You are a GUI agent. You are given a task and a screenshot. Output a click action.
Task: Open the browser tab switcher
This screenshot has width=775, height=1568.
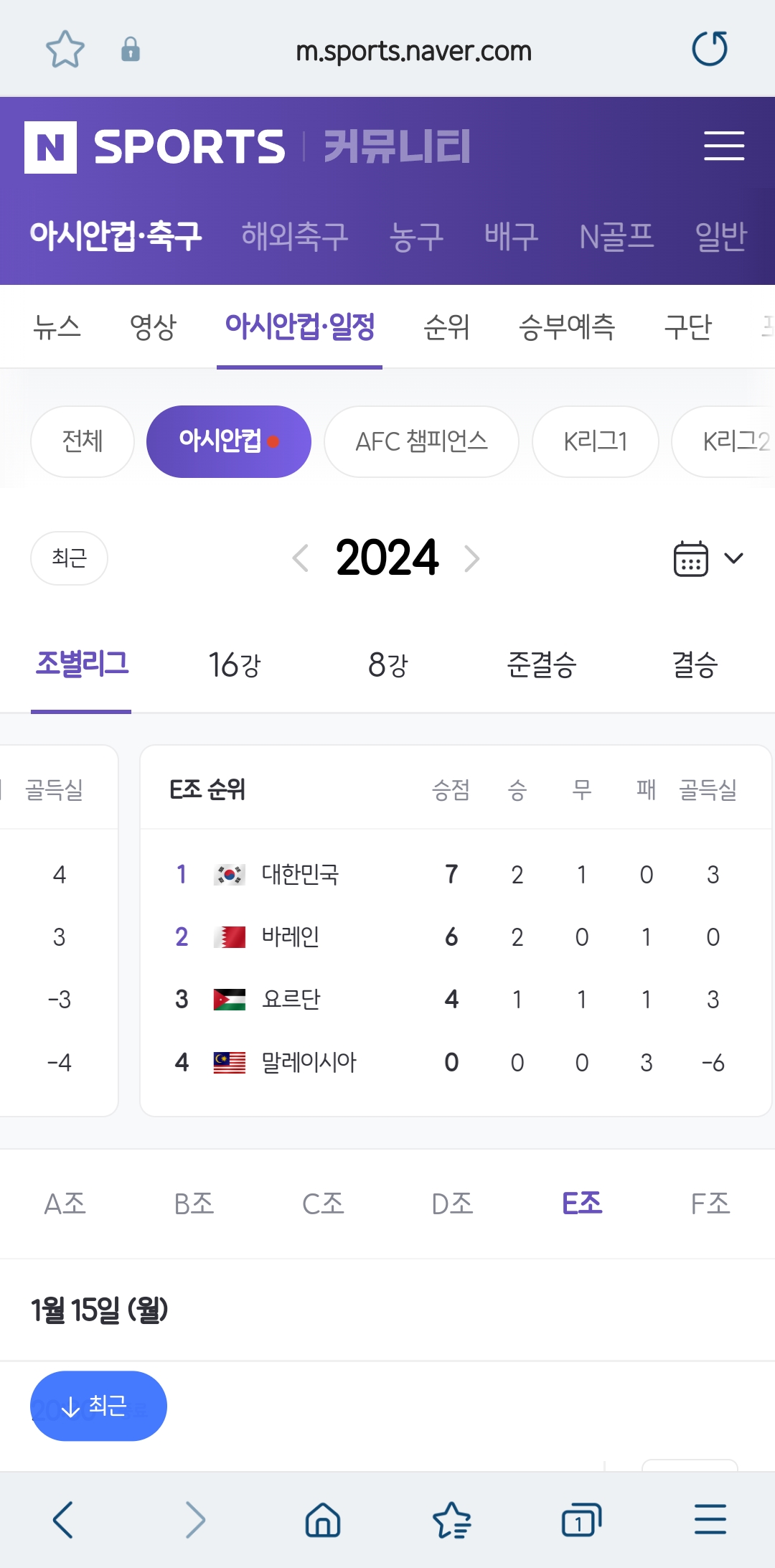(x=581, y=1520)
